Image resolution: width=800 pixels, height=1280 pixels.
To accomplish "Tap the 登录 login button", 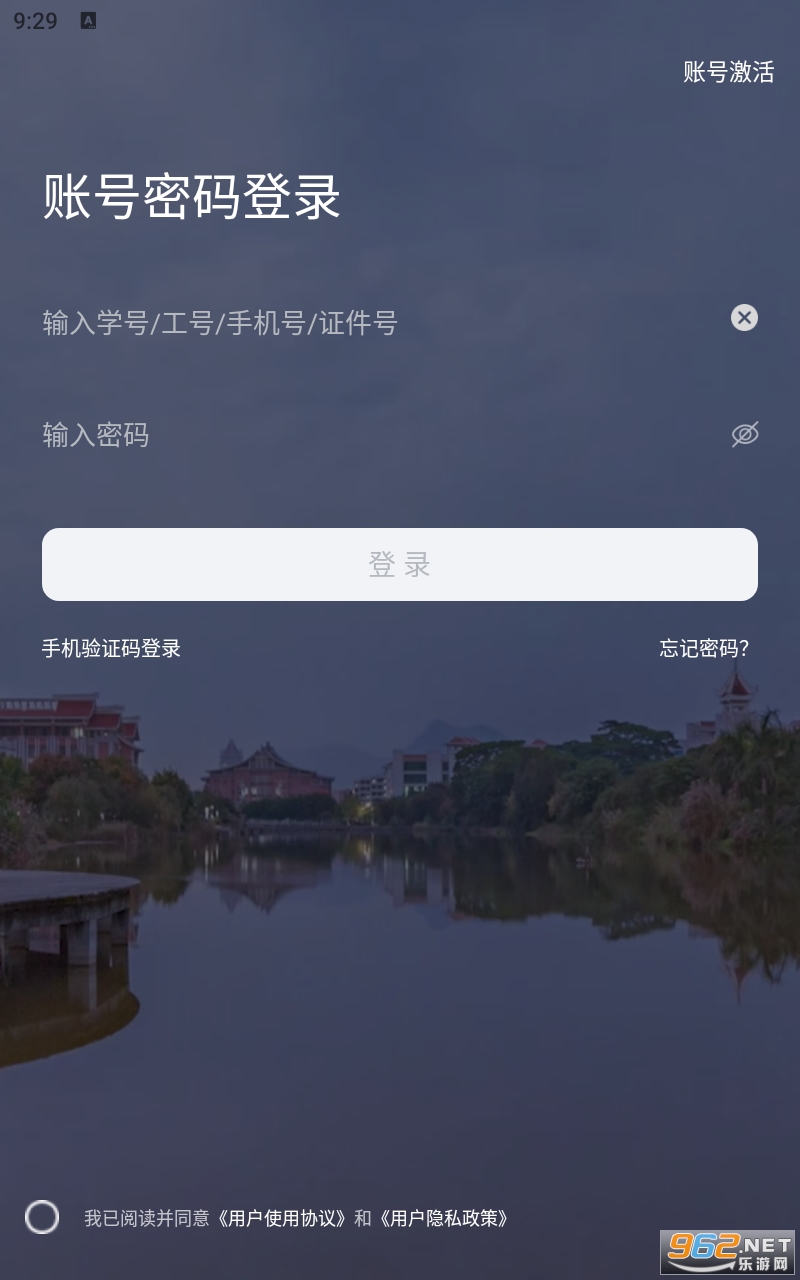I will coord(400,564).
